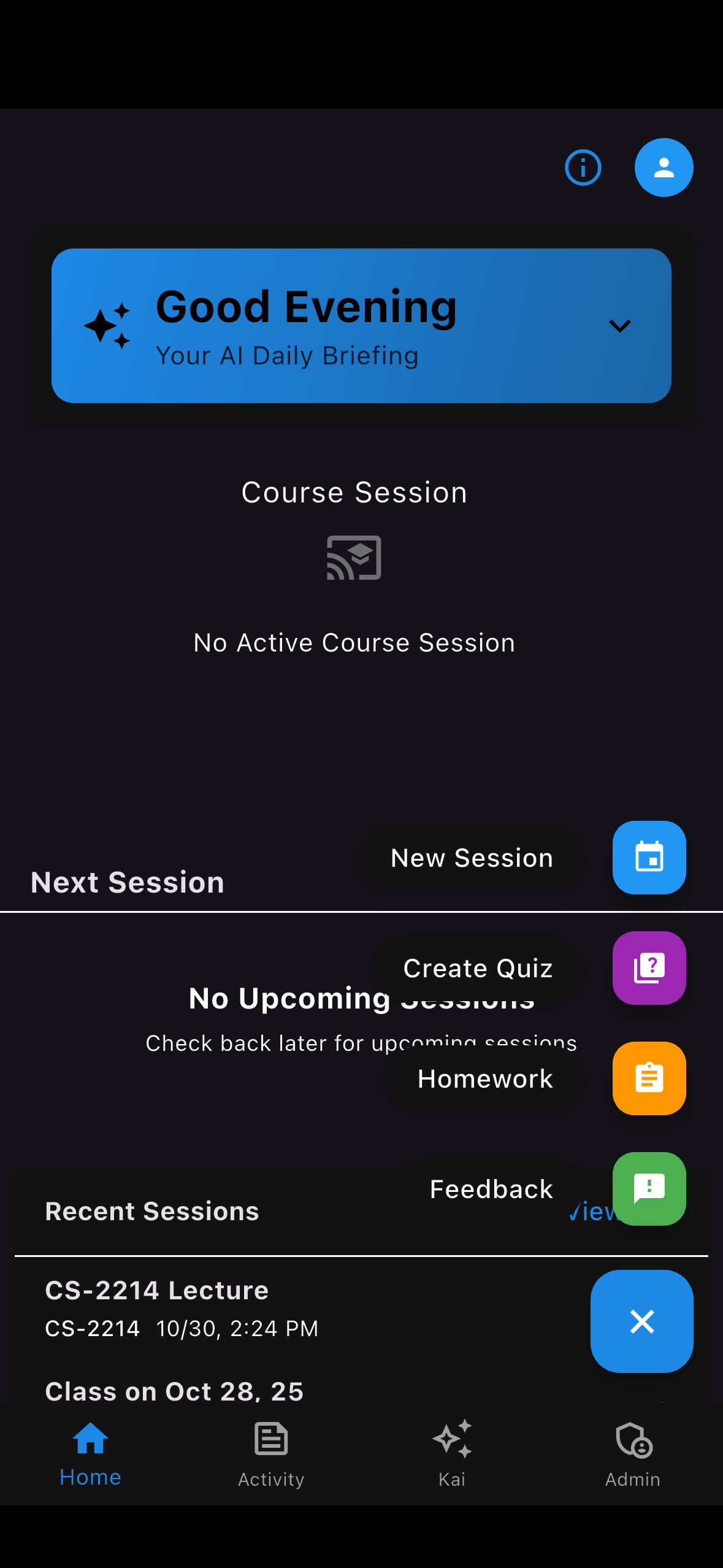
Task: Select the Class on Oct 28, 25 entry
Action: pyautogui.click(x=174, y=1391)
